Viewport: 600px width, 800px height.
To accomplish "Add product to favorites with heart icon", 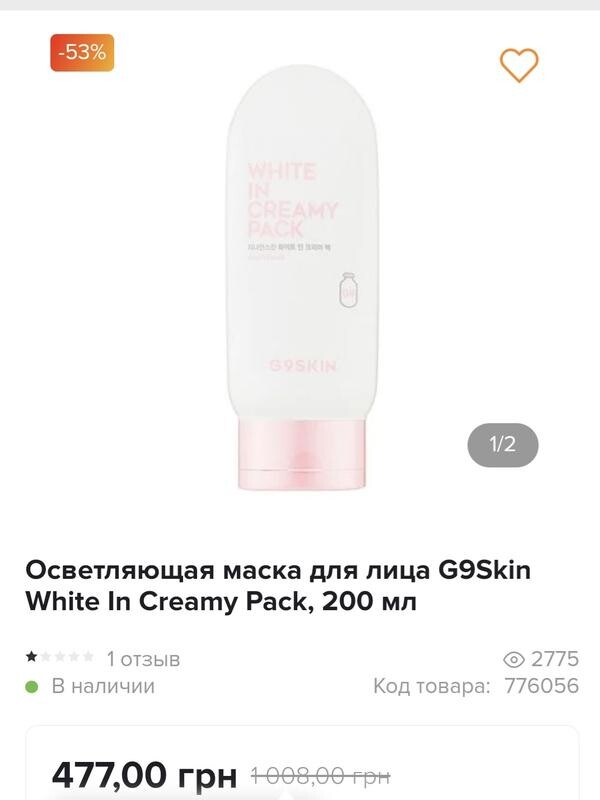I will click(x=518, y=65).
